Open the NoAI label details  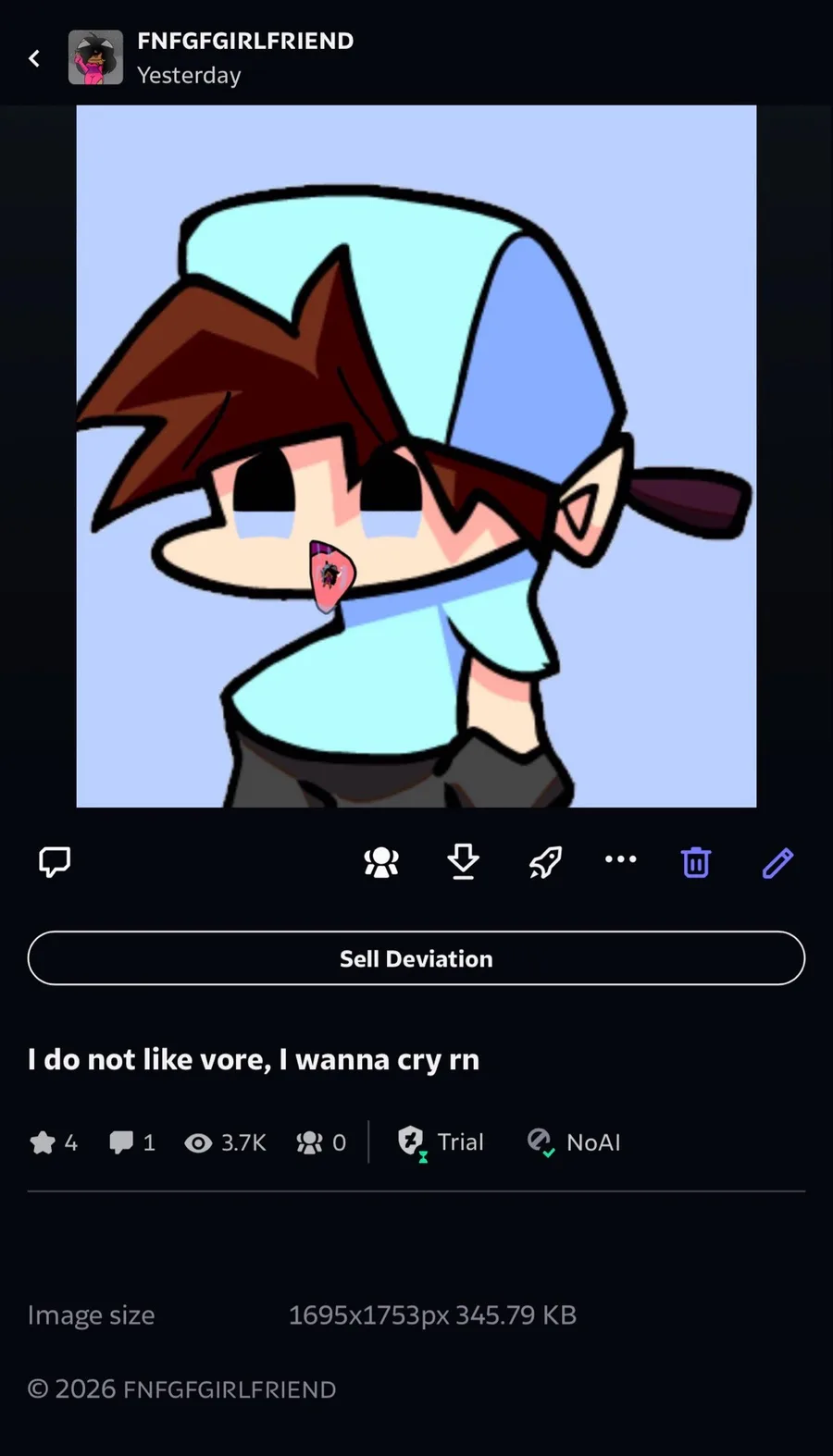574,1142
